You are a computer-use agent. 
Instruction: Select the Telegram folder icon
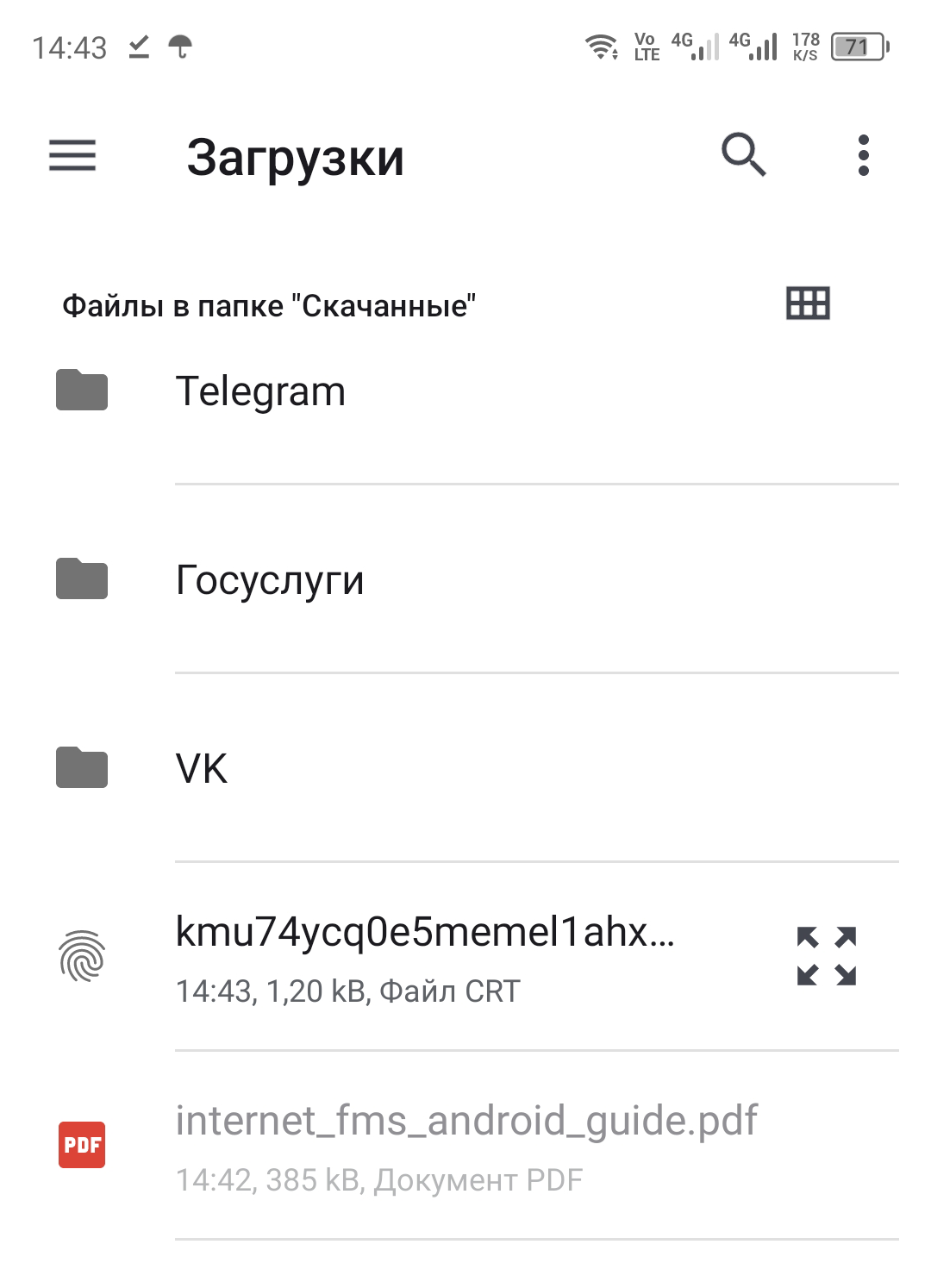click(82, 391)
